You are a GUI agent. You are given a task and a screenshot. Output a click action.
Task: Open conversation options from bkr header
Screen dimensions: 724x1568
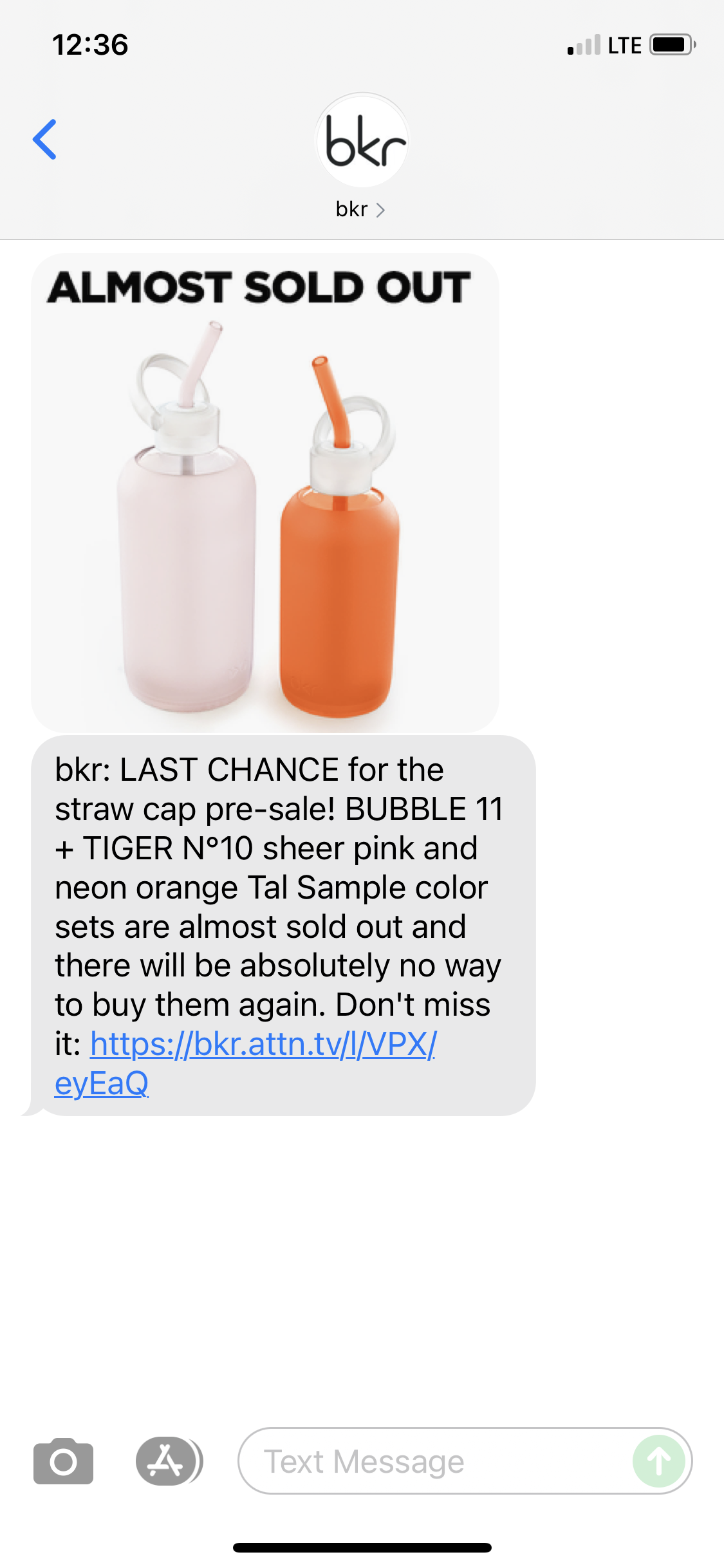362,209
